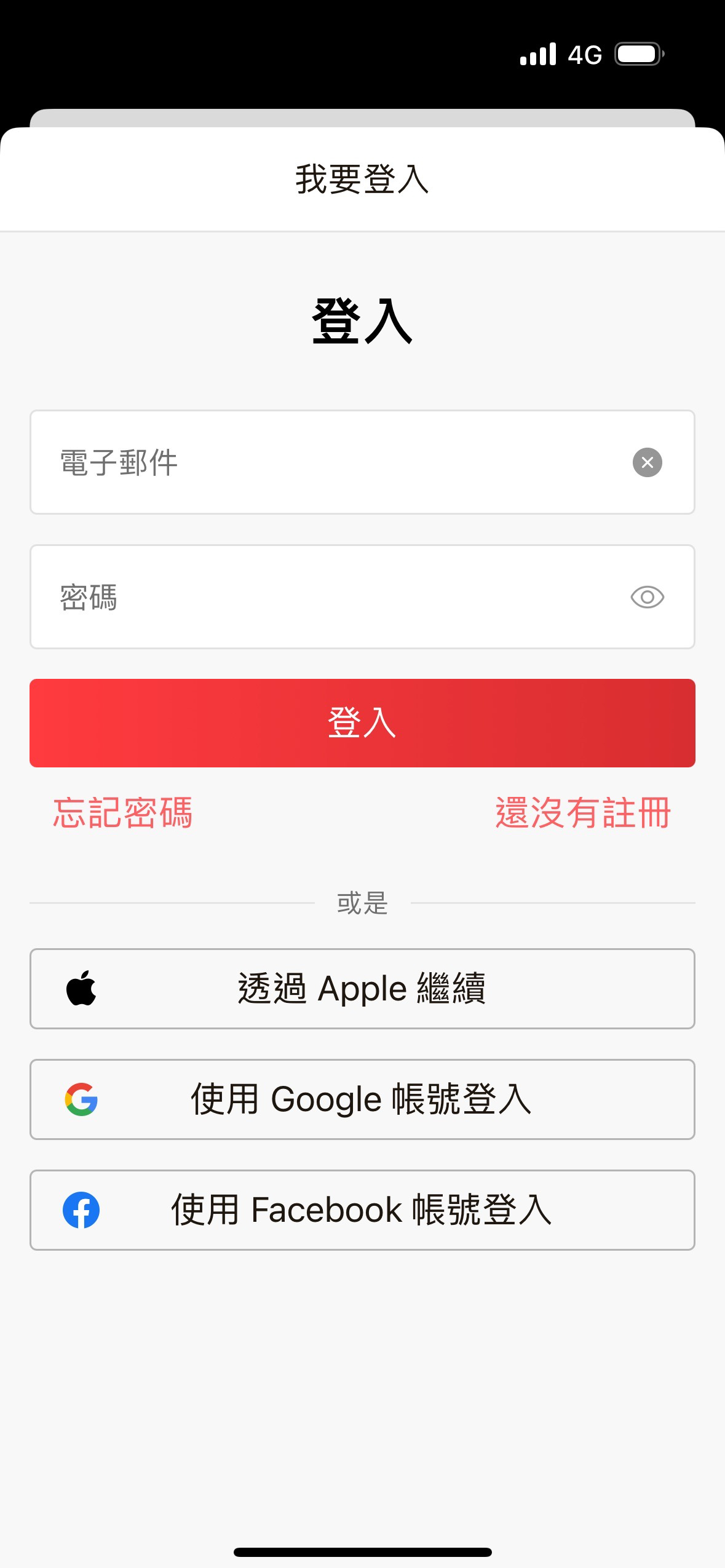Screen dimensions: 725x1568
Task: Focus the 密碼 password field
Action: pos(362,596)
